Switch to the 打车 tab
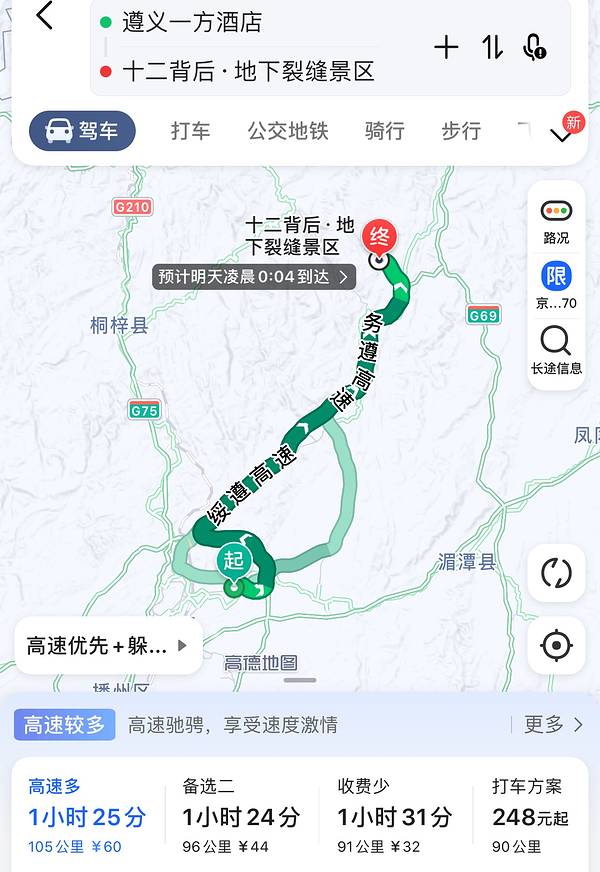 pos(190,131)
